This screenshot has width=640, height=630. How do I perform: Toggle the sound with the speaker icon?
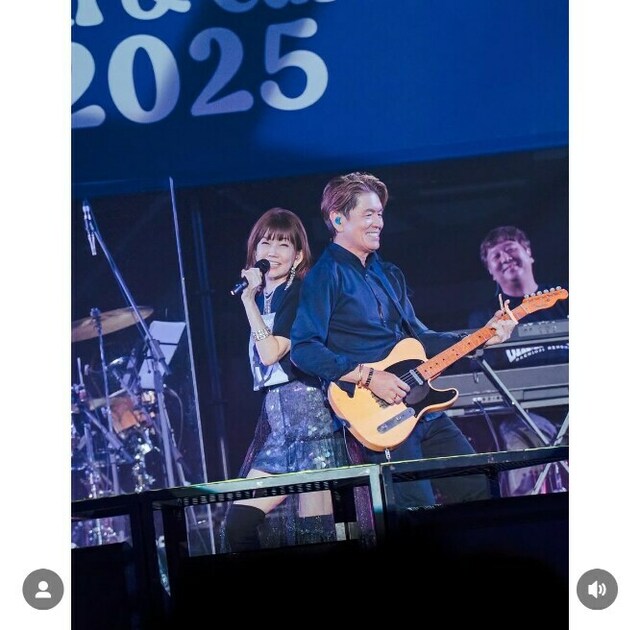coord(597,589)
